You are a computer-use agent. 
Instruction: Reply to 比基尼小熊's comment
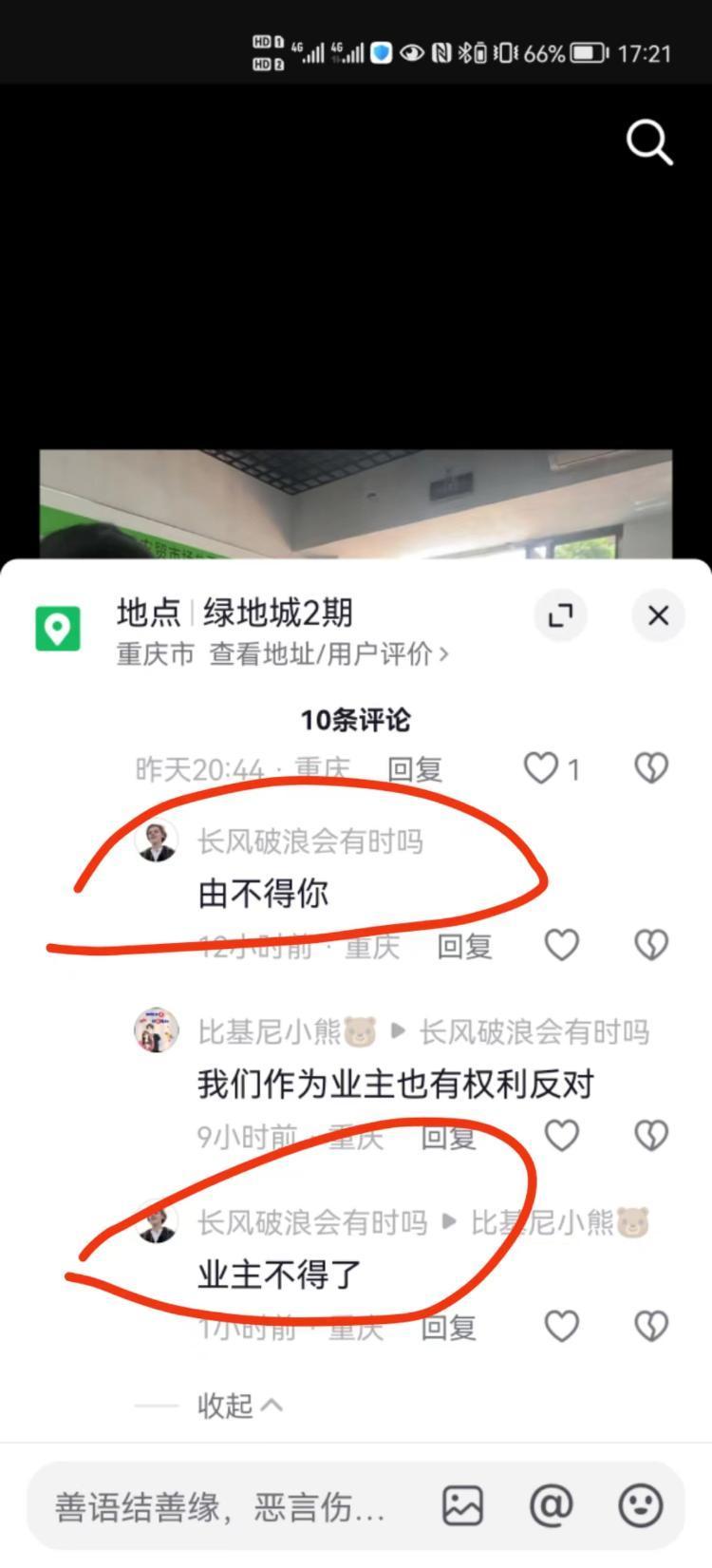[448, 1137]
